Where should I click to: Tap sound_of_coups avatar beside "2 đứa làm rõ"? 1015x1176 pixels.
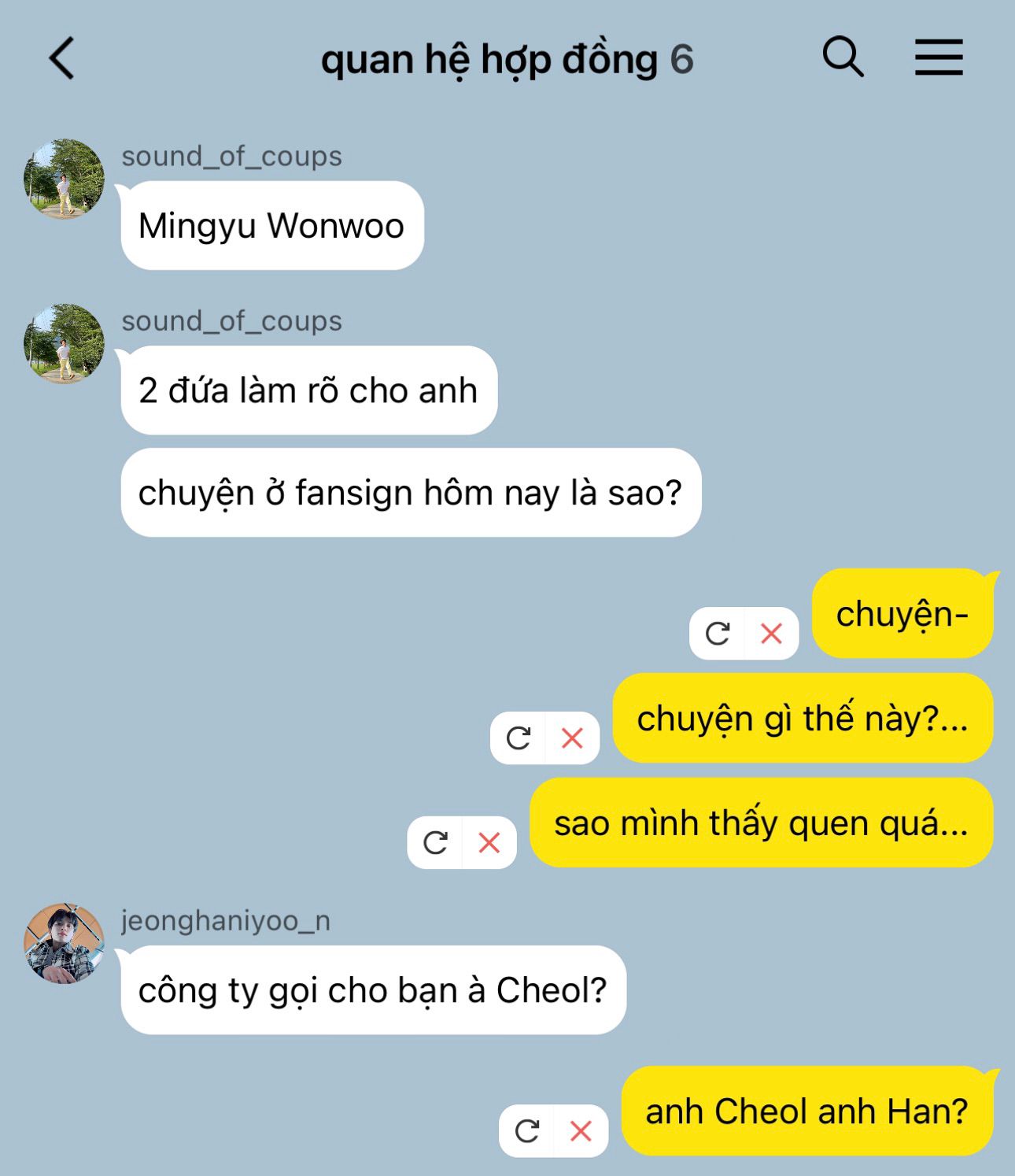[x=64, y=344]
